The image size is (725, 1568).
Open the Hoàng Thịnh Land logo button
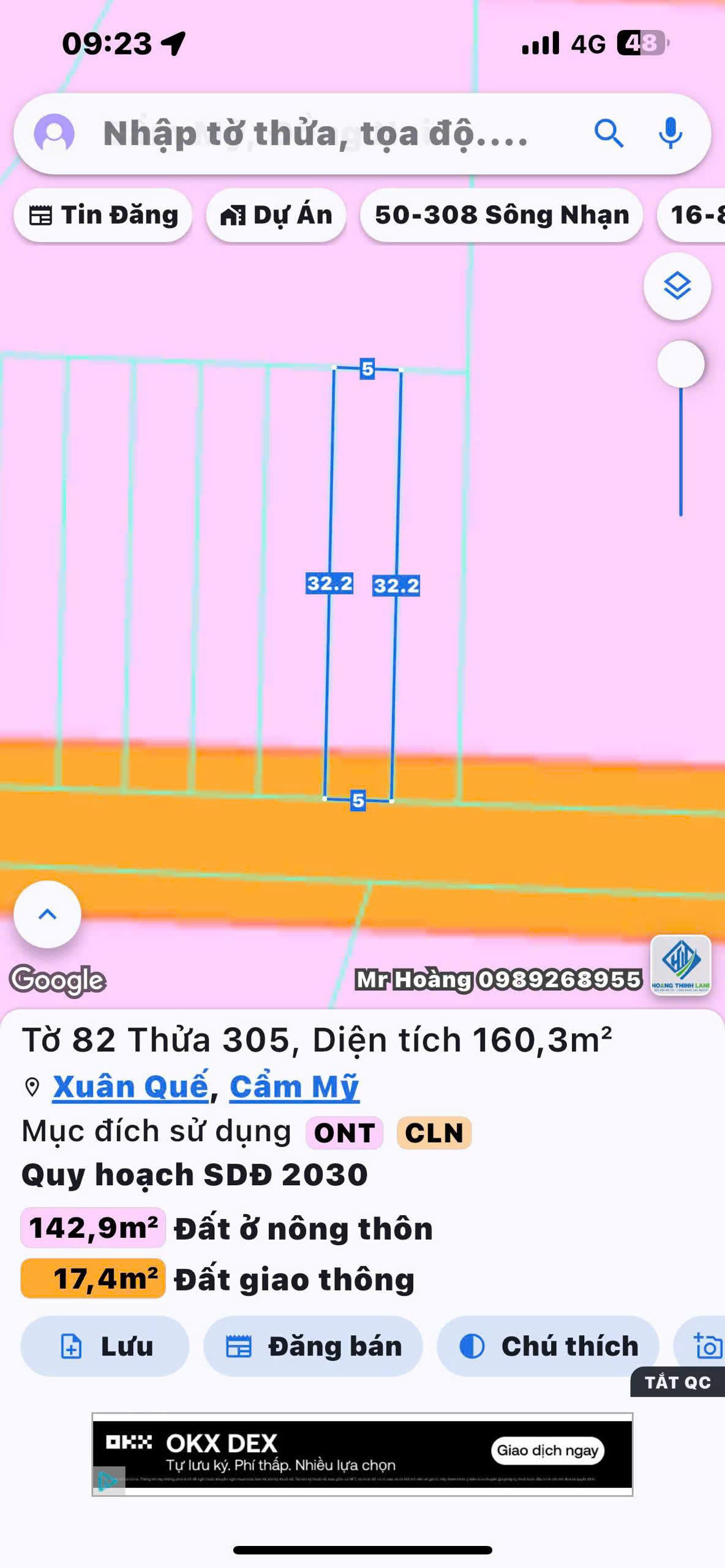(x=681, y=965)
